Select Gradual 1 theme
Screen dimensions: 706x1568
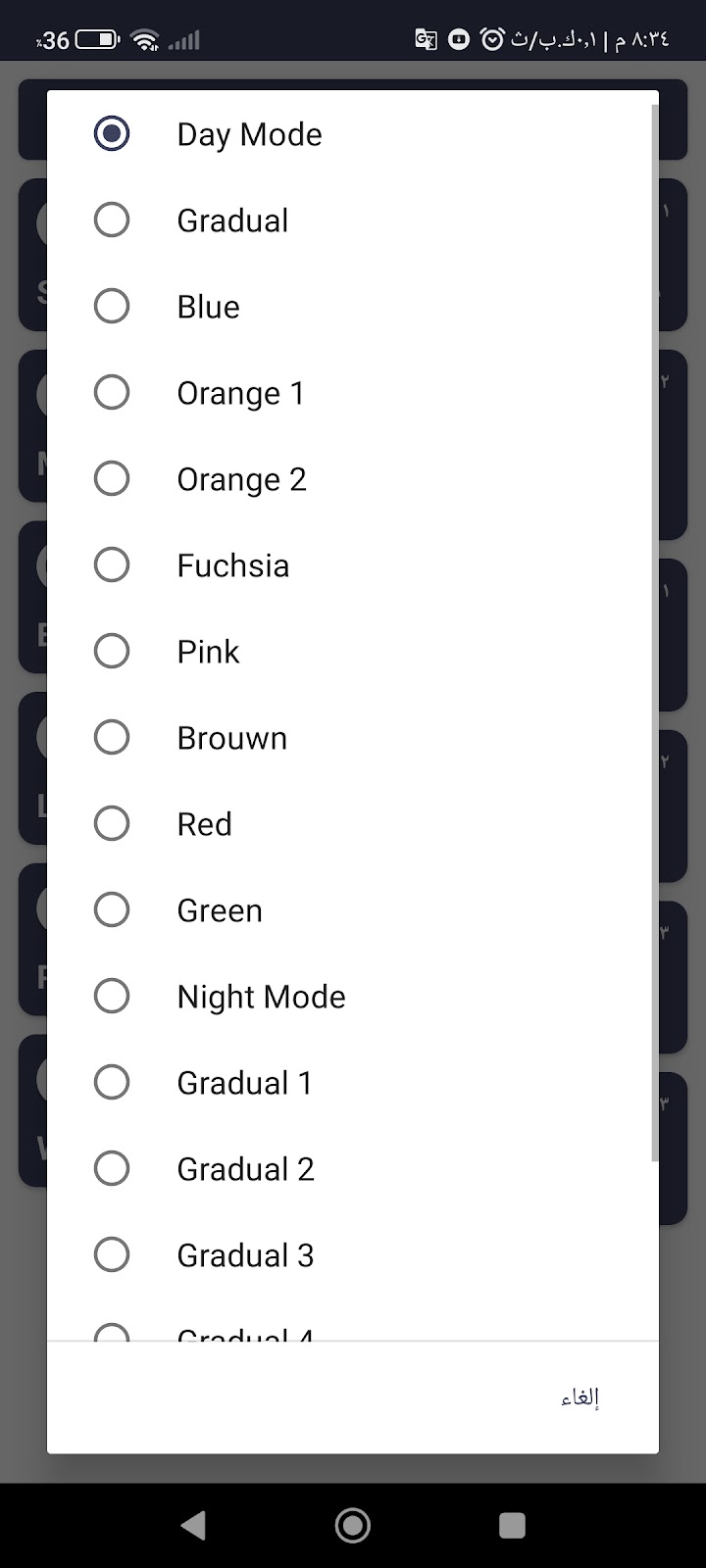click(x=244, y=1083)
